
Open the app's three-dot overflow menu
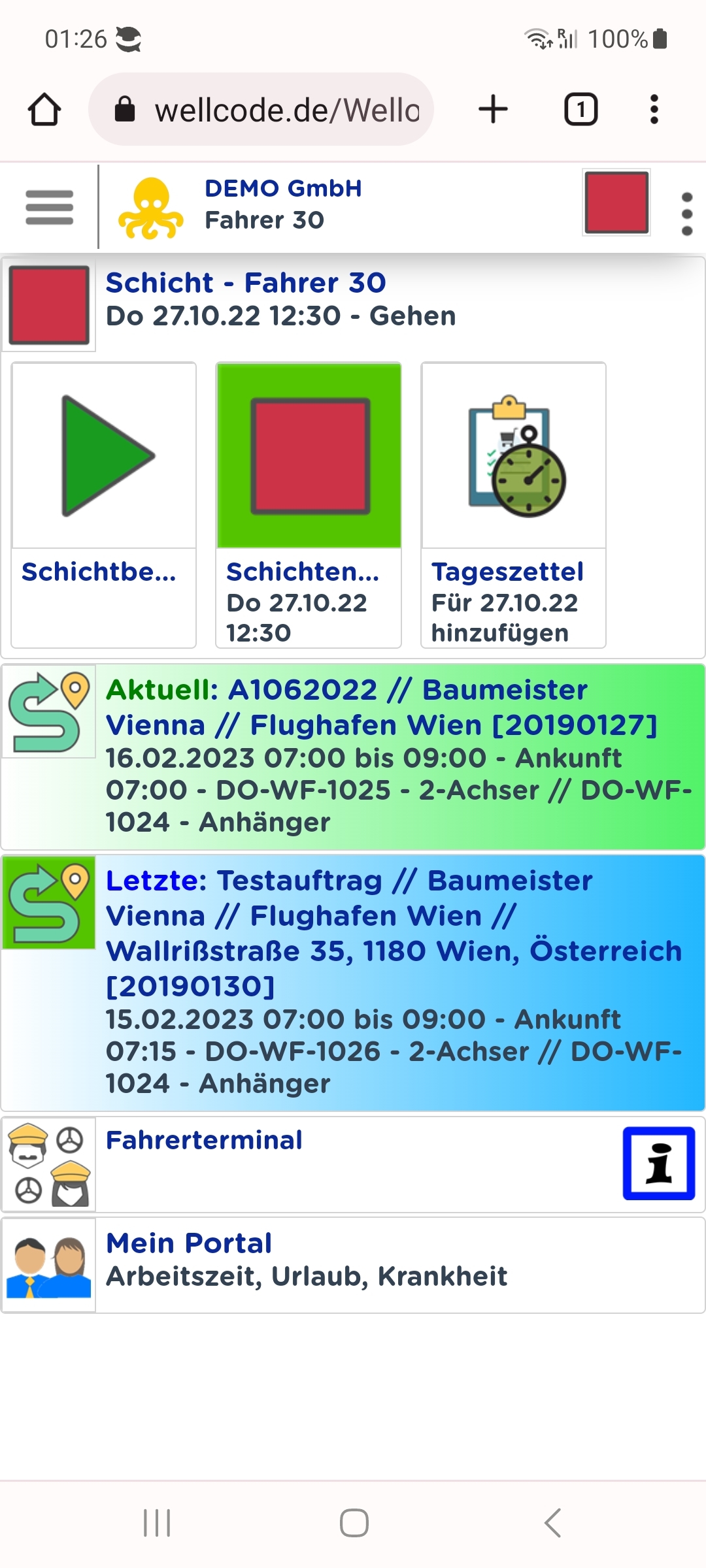click(686, 213)
